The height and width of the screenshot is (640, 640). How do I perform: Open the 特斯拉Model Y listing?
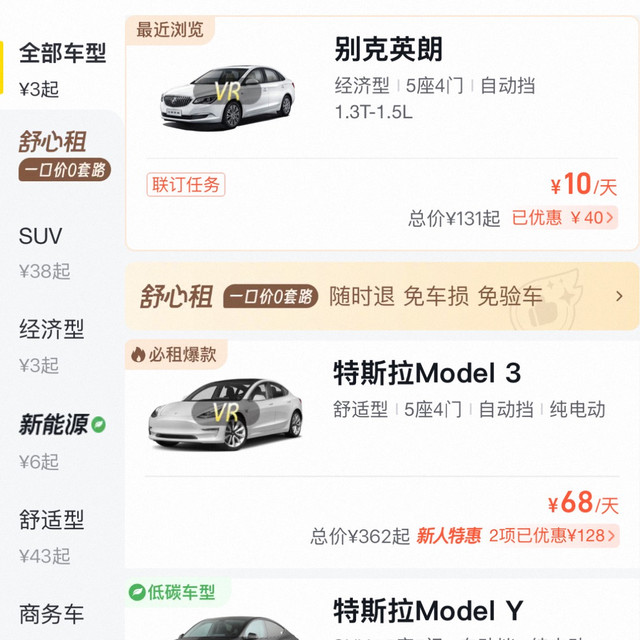[x=428, y=609]
